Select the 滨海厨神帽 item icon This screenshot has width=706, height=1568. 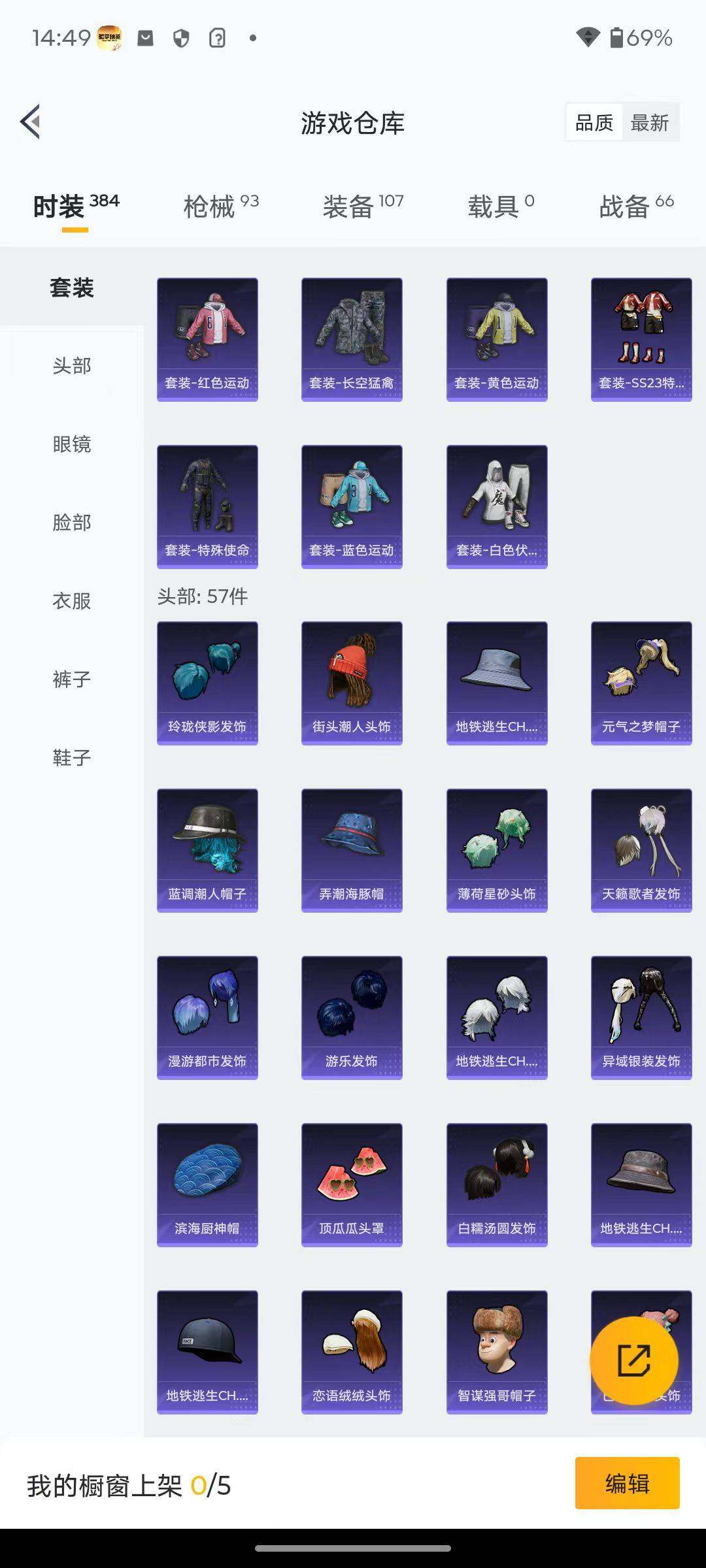[x=207, y=1186]
